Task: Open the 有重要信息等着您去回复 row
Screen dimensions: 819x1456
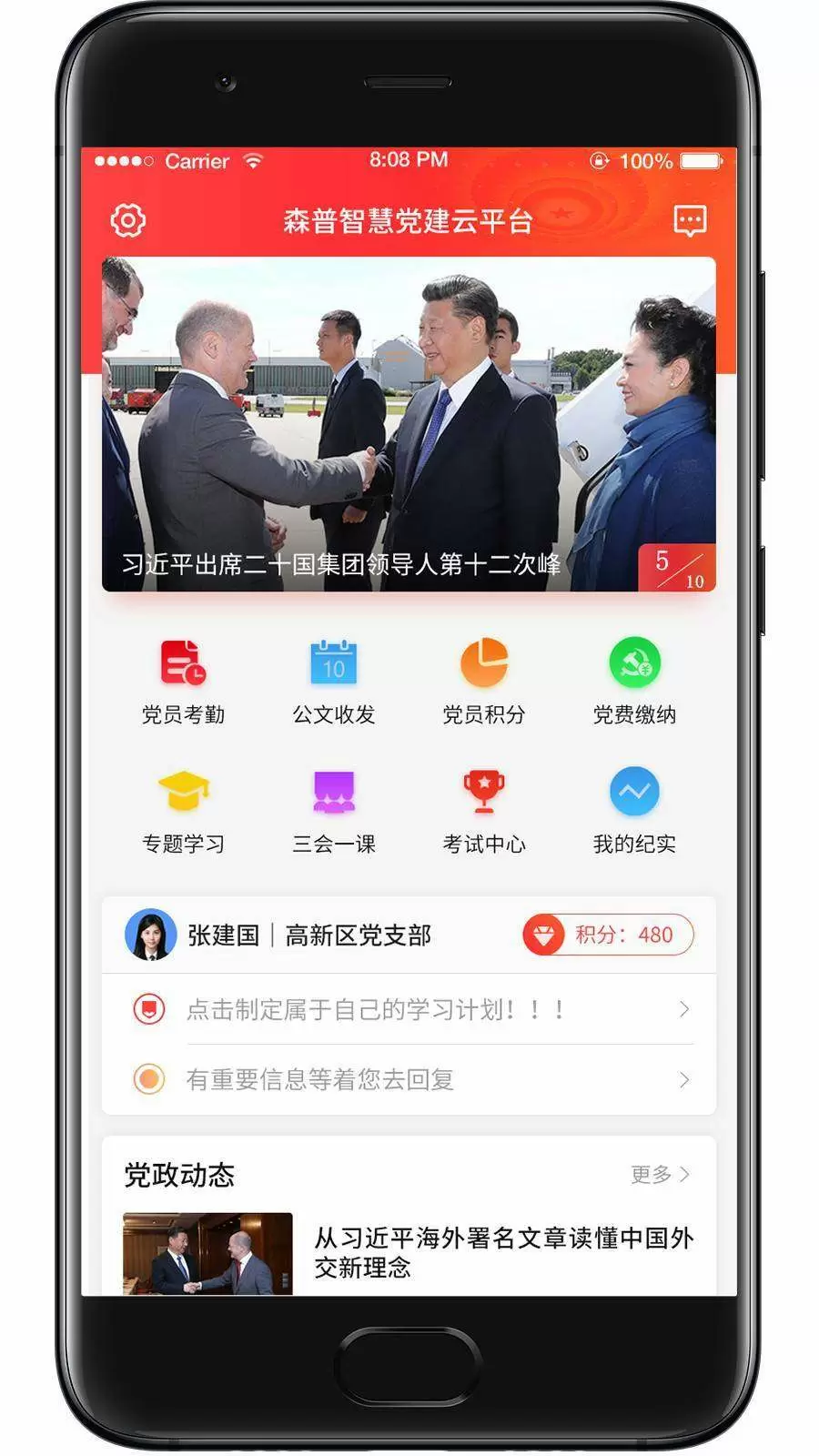Action: coord(409,1079)
